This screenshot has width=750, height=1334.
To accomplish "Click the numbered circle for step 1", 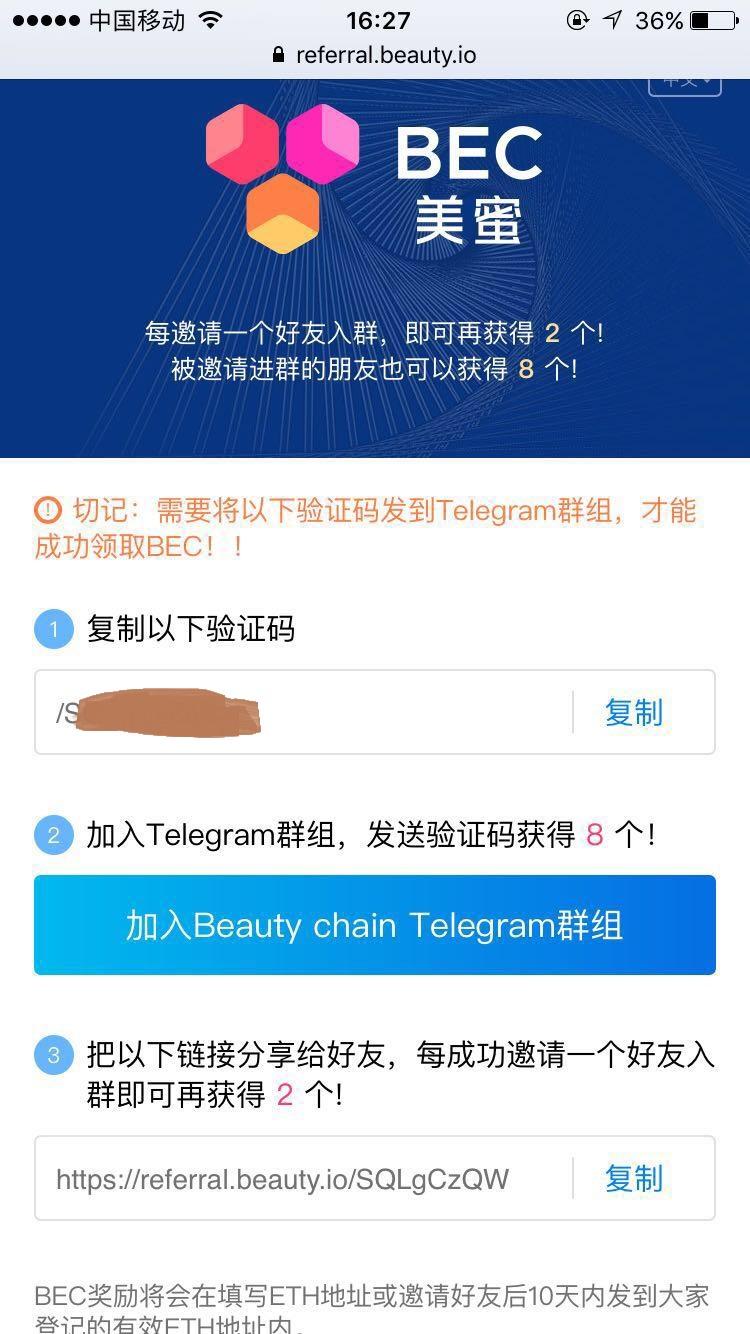I will 53,631.
